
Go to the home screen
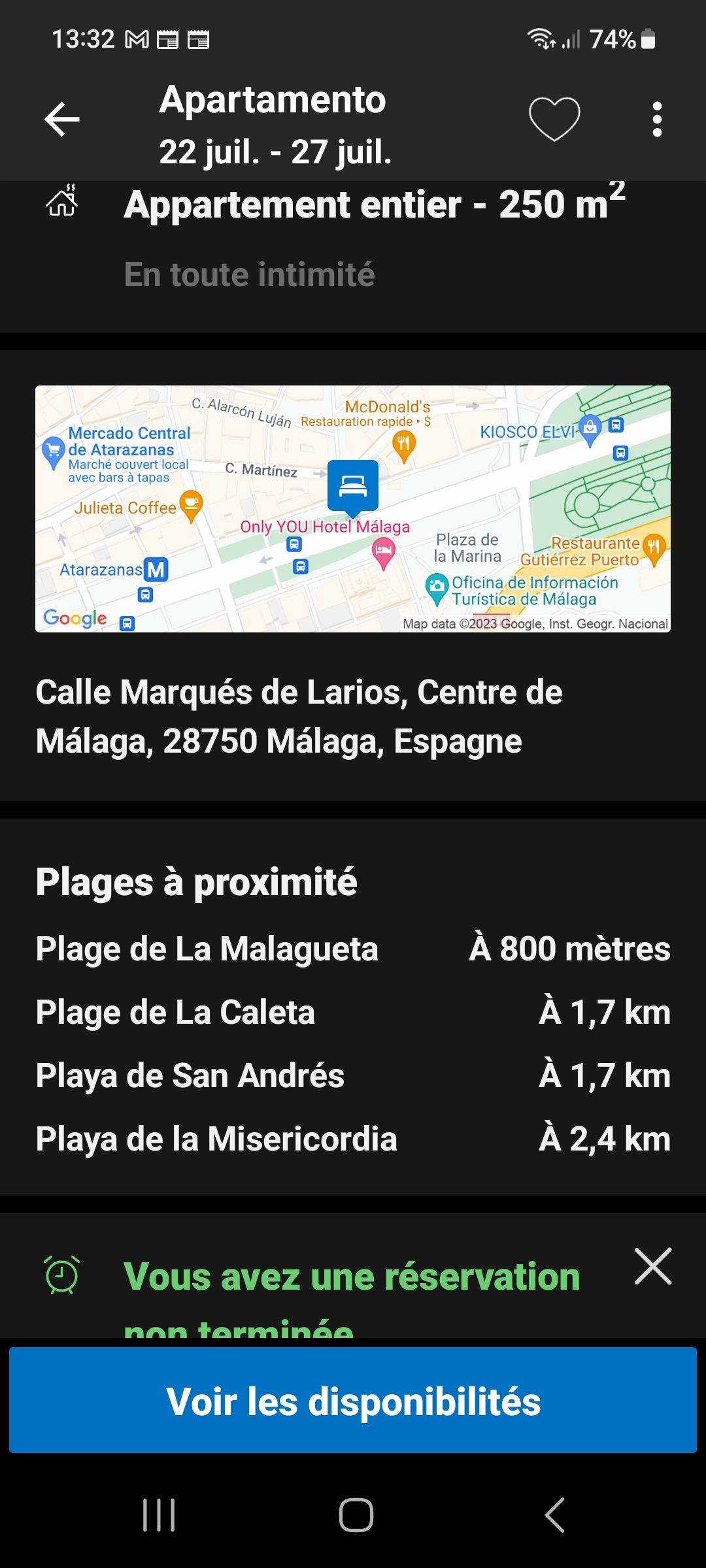(x=356, y=1515)
